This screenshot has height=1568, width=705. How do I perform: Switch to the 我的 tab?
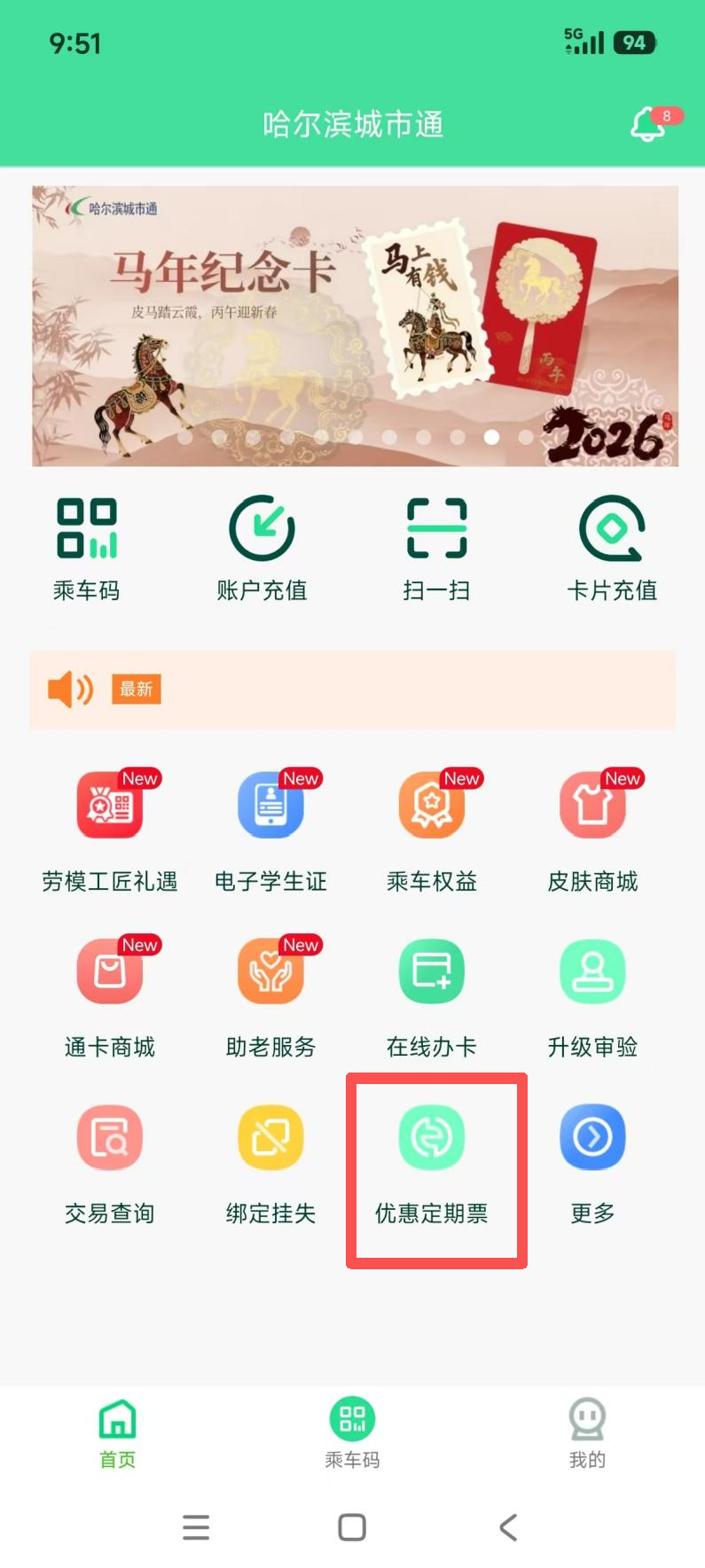[x=587, y=1433]
